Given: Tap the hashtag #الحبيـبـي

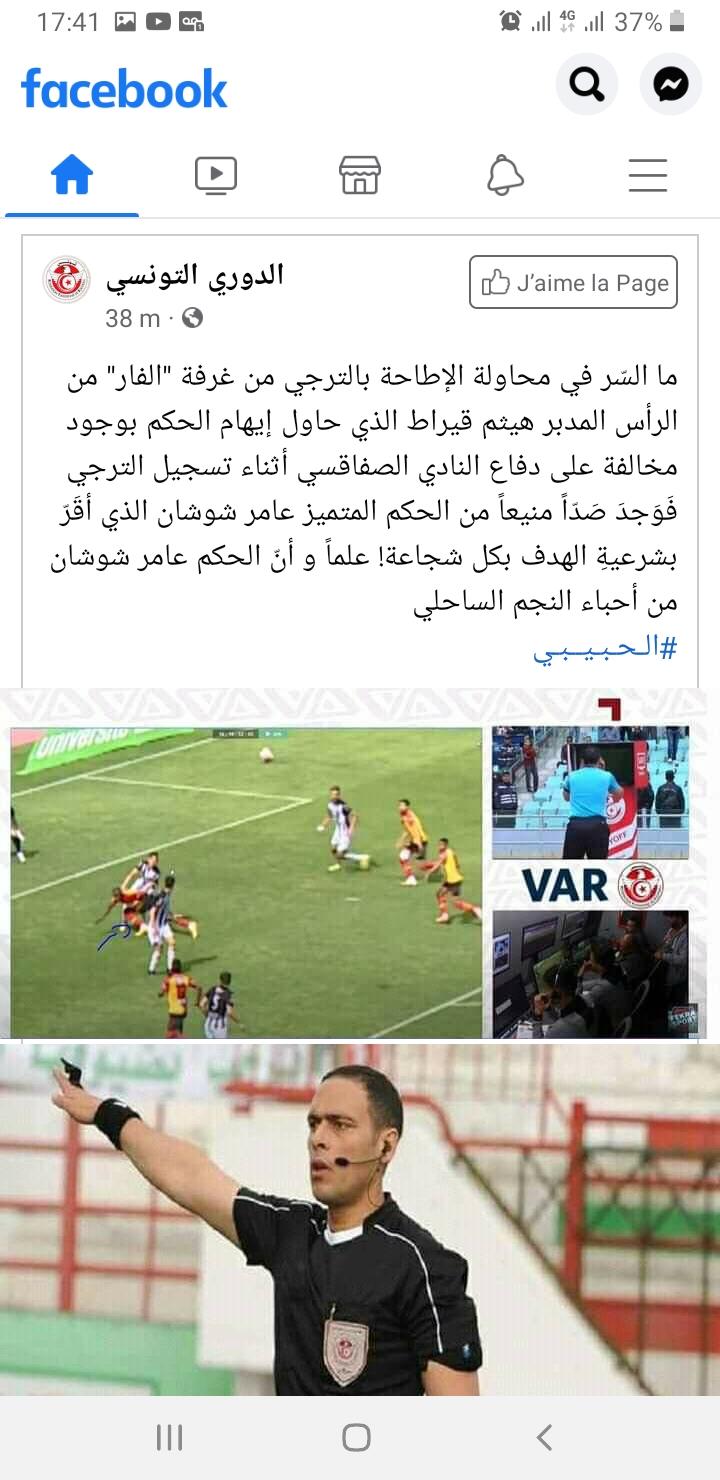Looking at the screenshot, I should [x=605, y=647].
